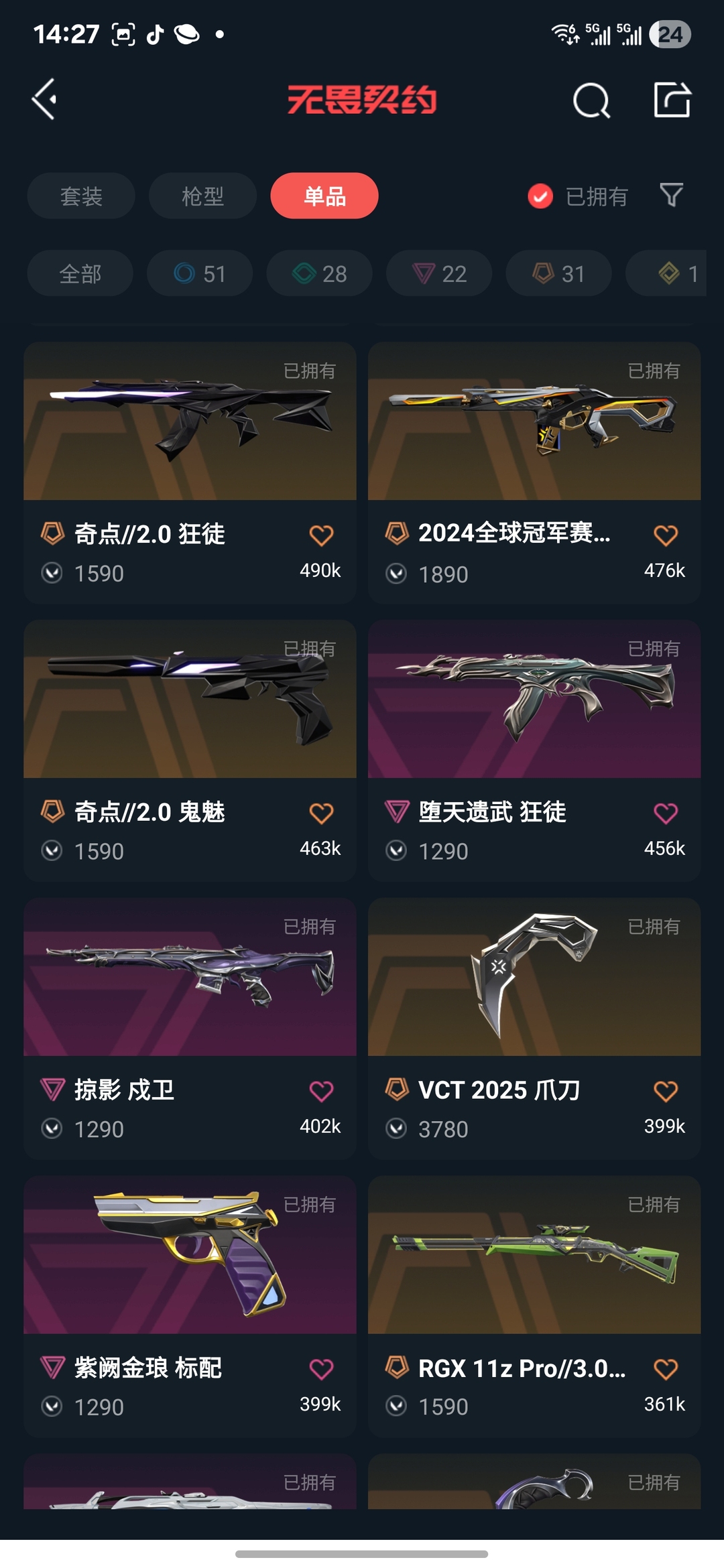Go back using the back arrow
This screenshot has width=724, height=1568.
click(45, 99)
